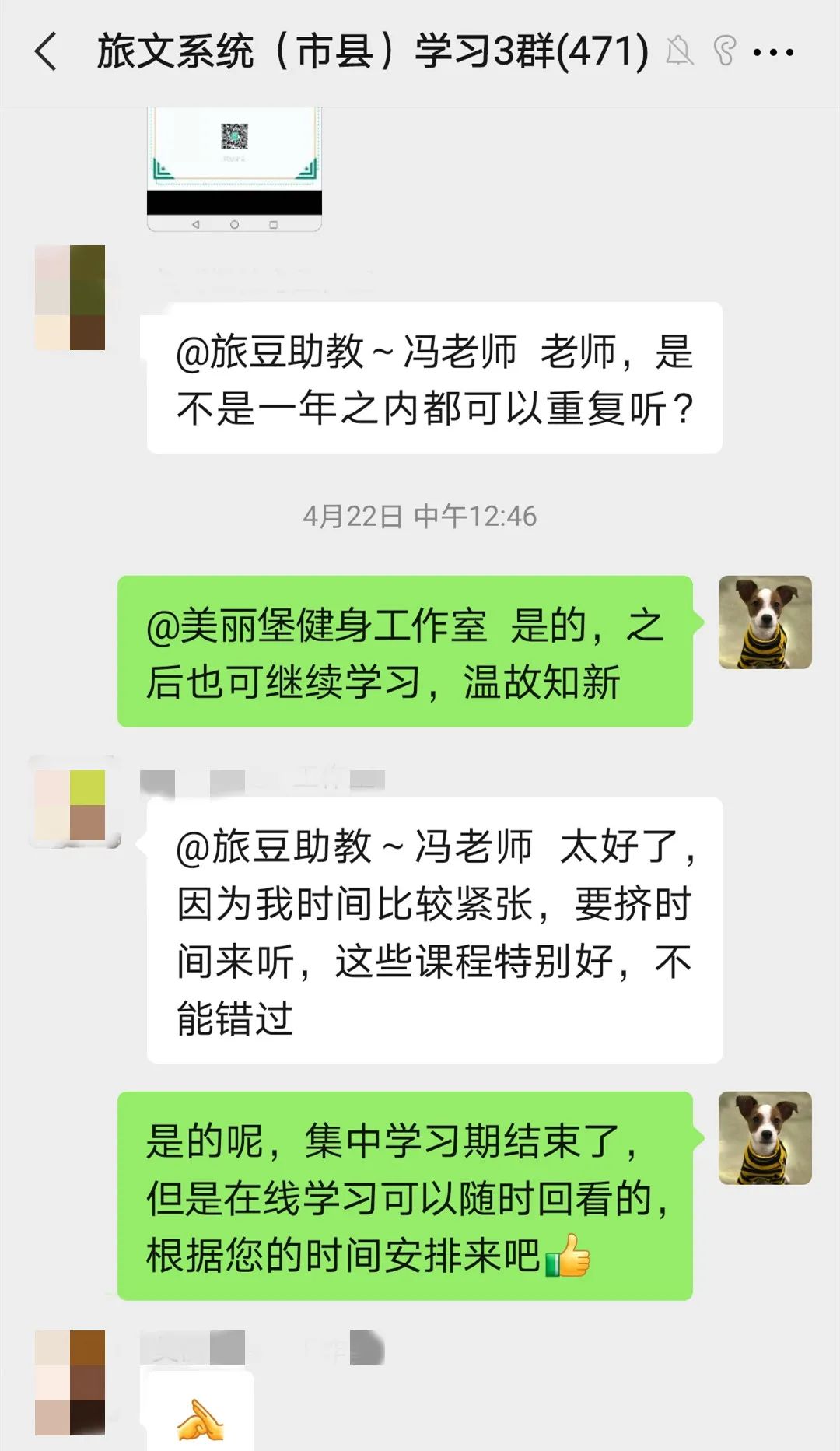Go back from the group chat
Image resolution: width=840 pixels, height=1451 pixels.
47,52
